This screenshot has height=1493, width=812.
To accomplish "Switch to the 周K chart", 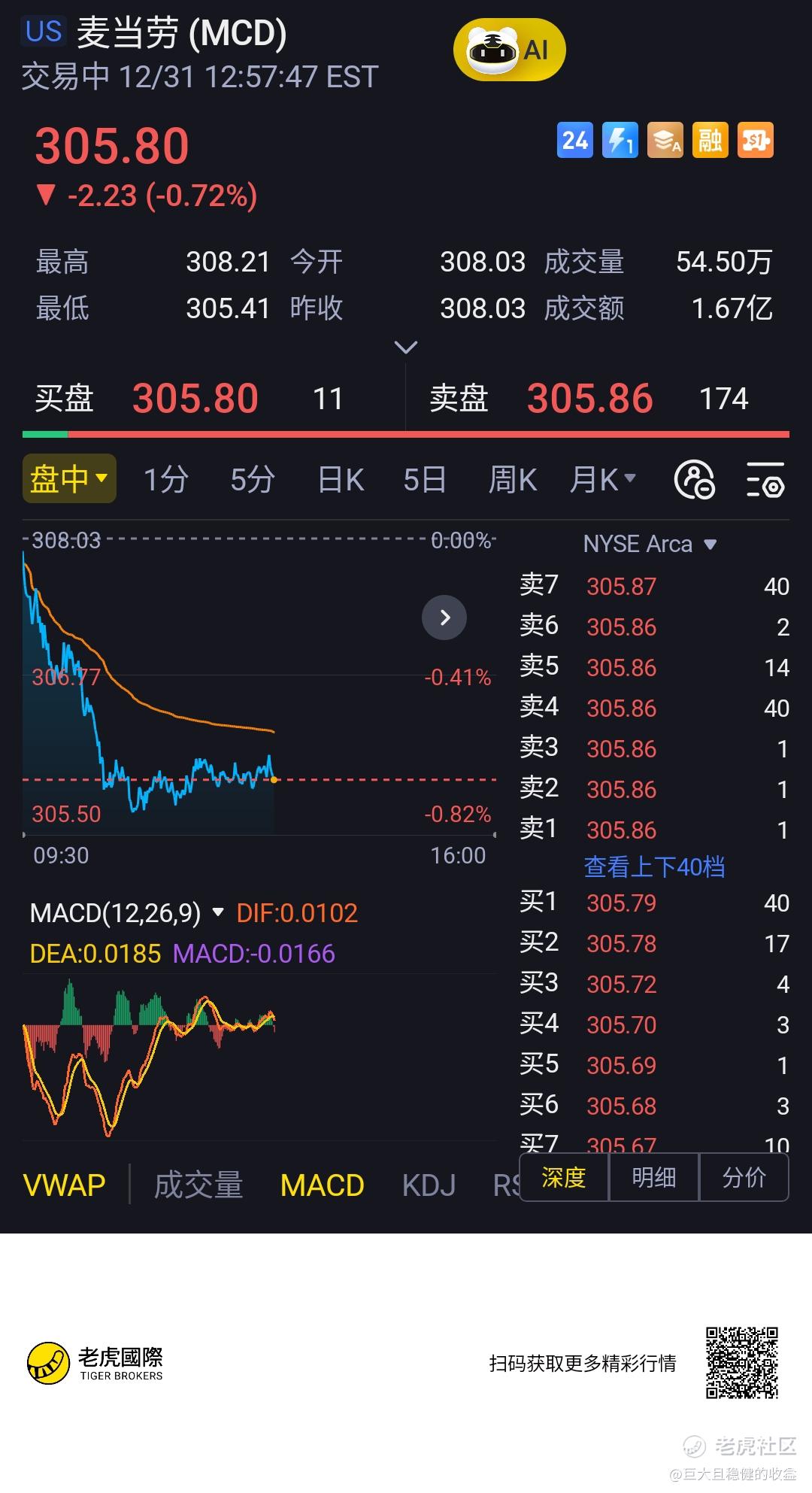I will [512, 479].
